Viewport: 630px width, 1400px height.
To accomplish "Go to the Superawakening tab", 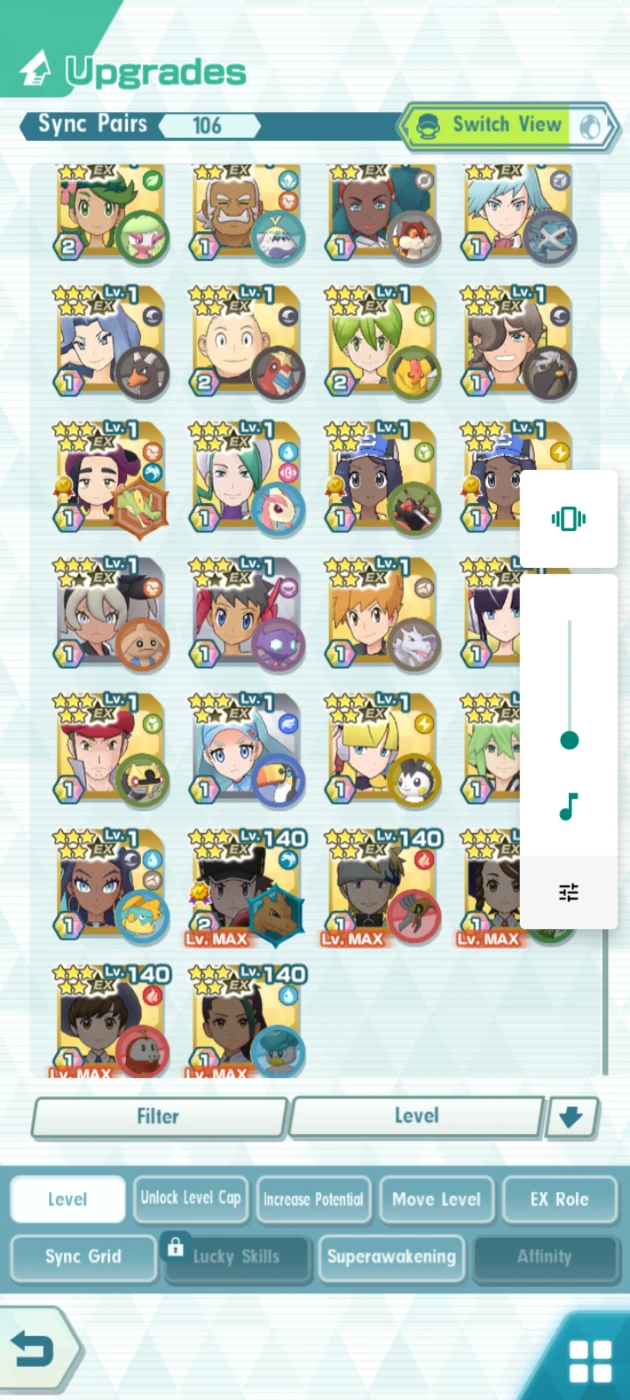I will click(391, 1257).
